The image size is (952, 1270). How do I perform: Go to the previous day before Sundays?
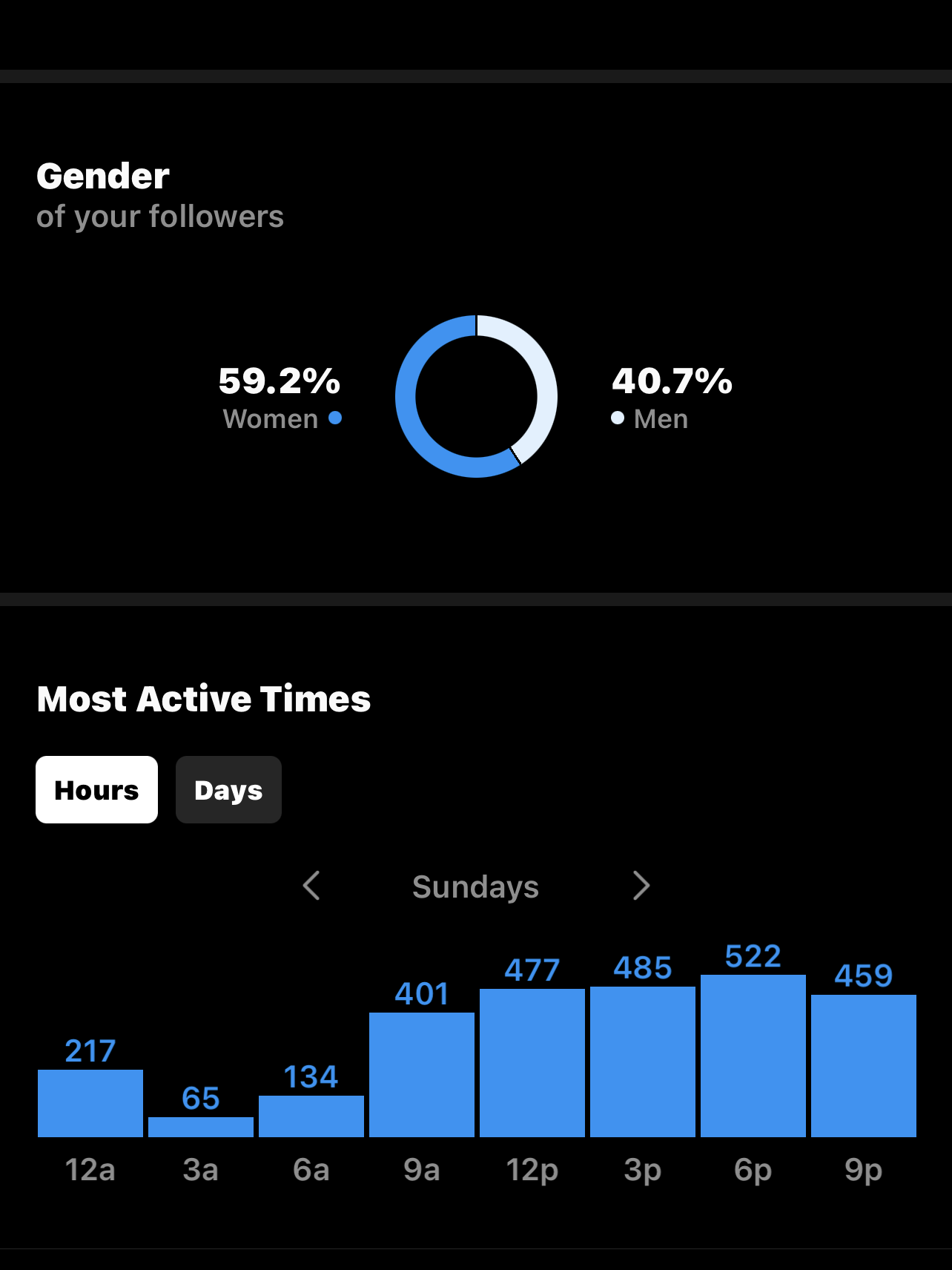point(311,886)
